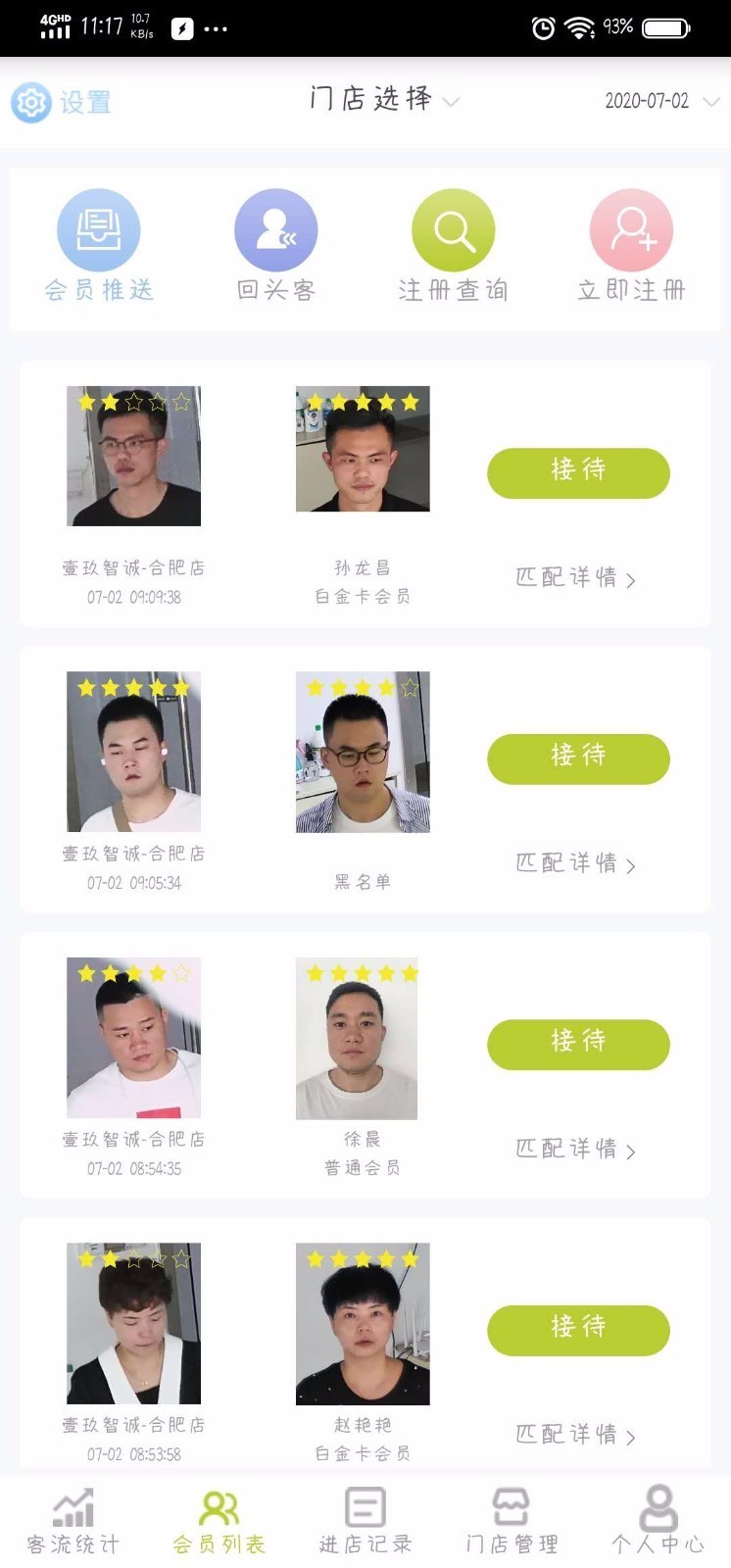Image resolution: width=731 pixels, height=1568 pixels.
Task: Adjust 徐晨's five-star rating row
Action: [363, 972]
